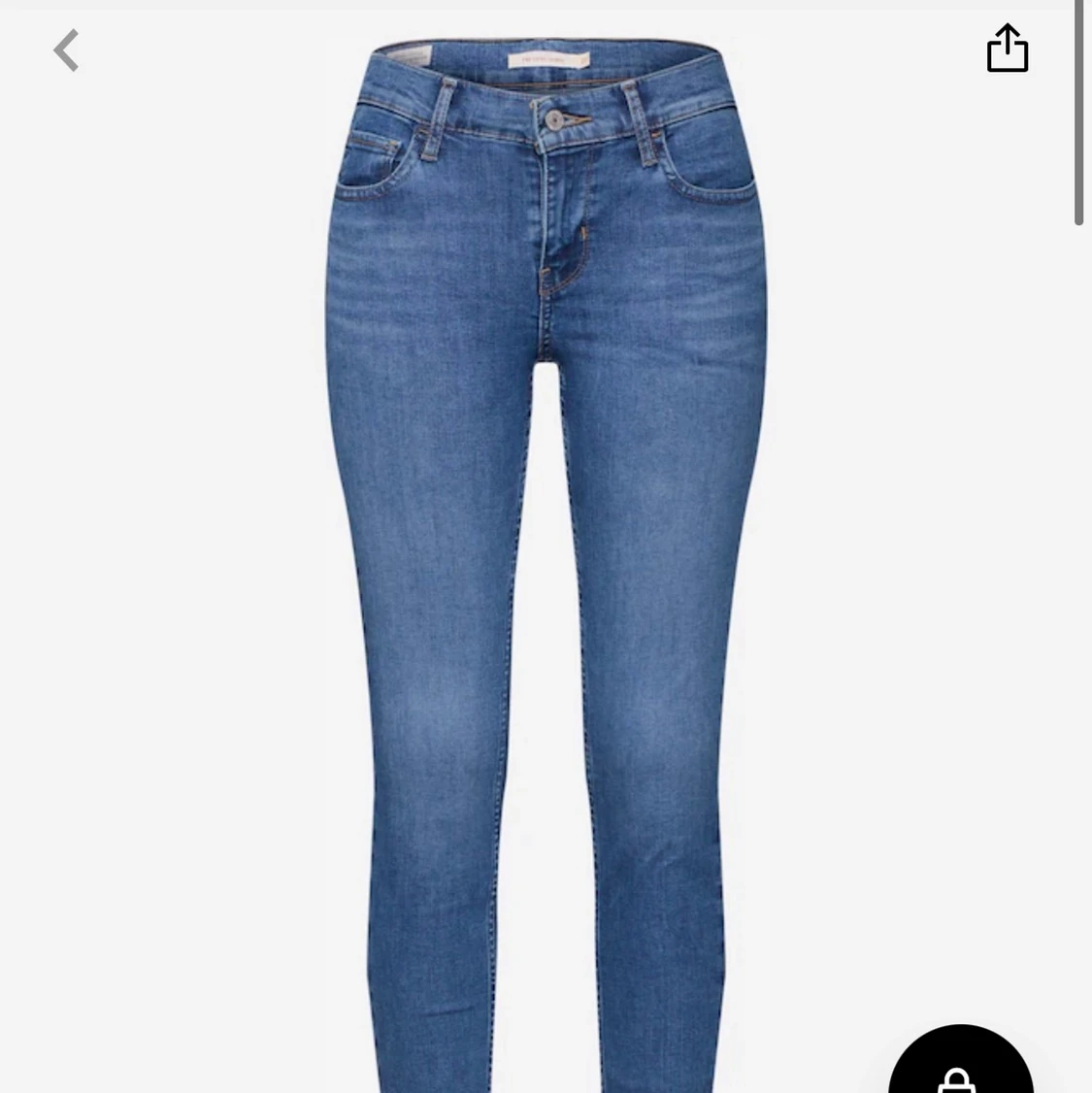Click the dark gray top status bar
The image size is (1092, 1093).
click(x=544, y=5)
